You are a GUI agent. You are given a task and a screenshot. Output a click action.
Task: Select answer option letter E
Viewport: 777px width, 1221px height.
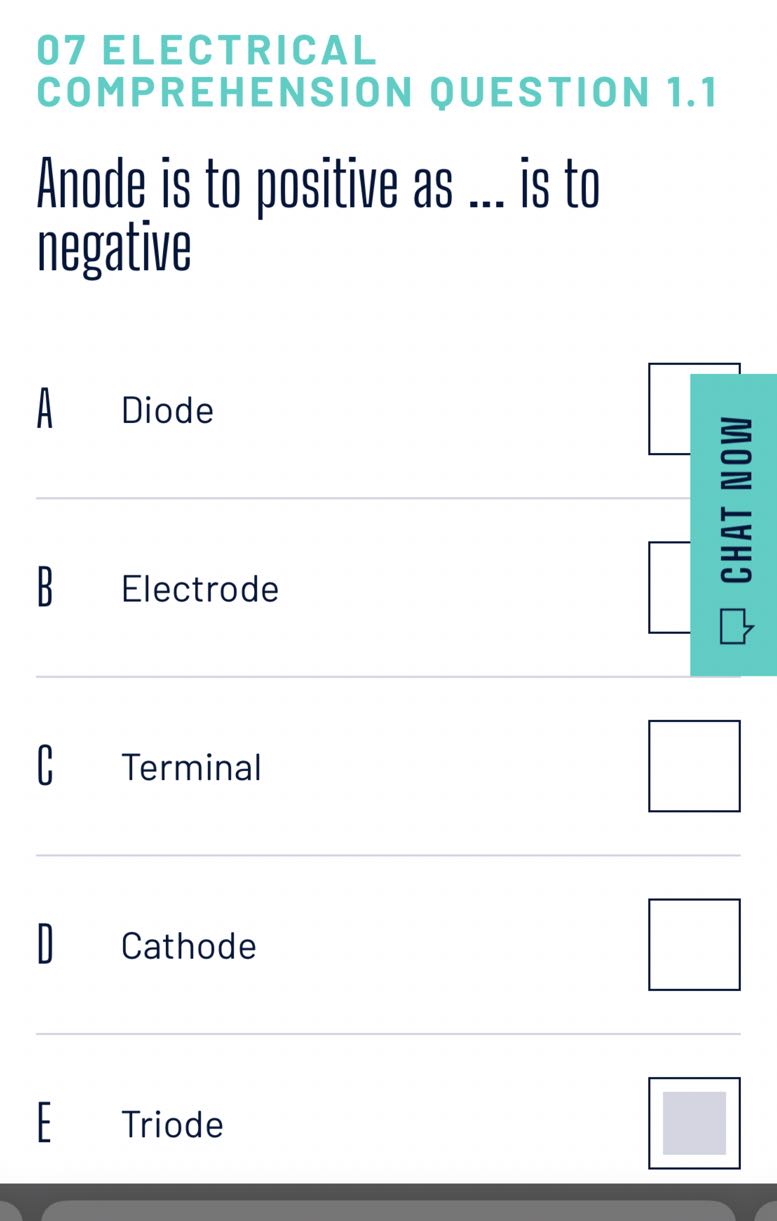[44, 1123]
